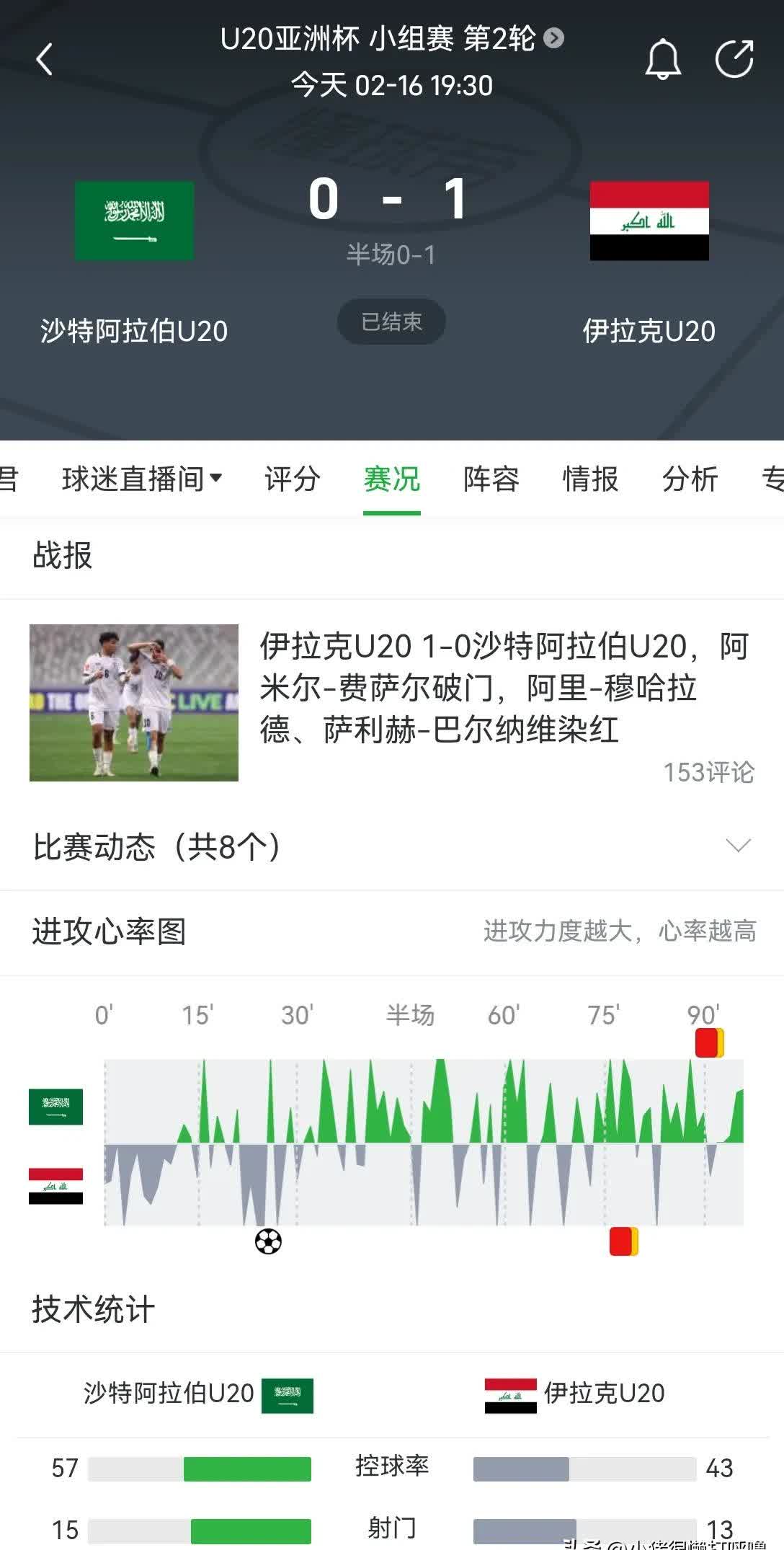
Task: Tap the goal marker on the momentum chart
Action: point(268,1241)
